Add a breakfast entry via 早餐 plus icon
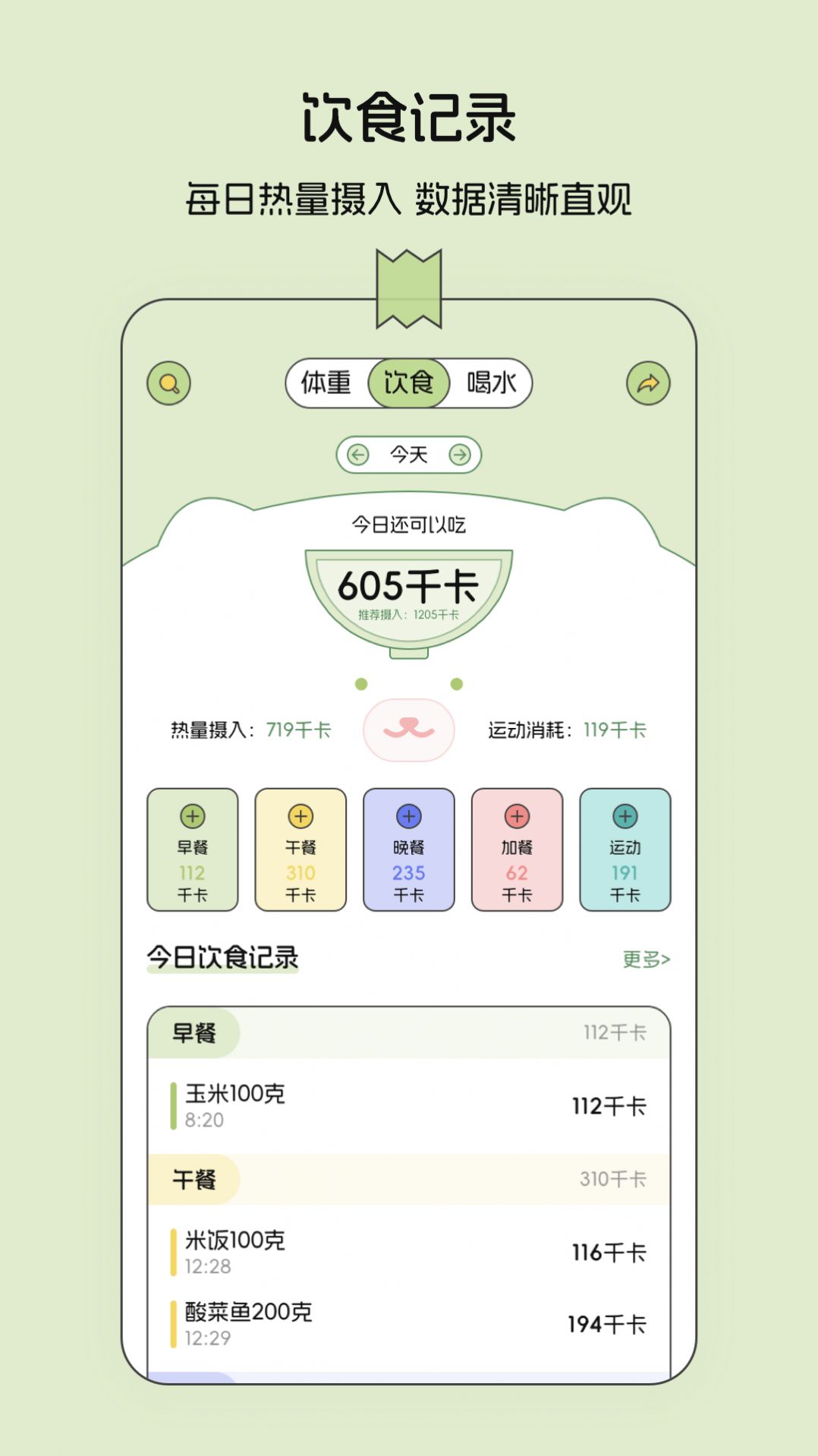818x1456 pixels. click(x=192, y=817)
